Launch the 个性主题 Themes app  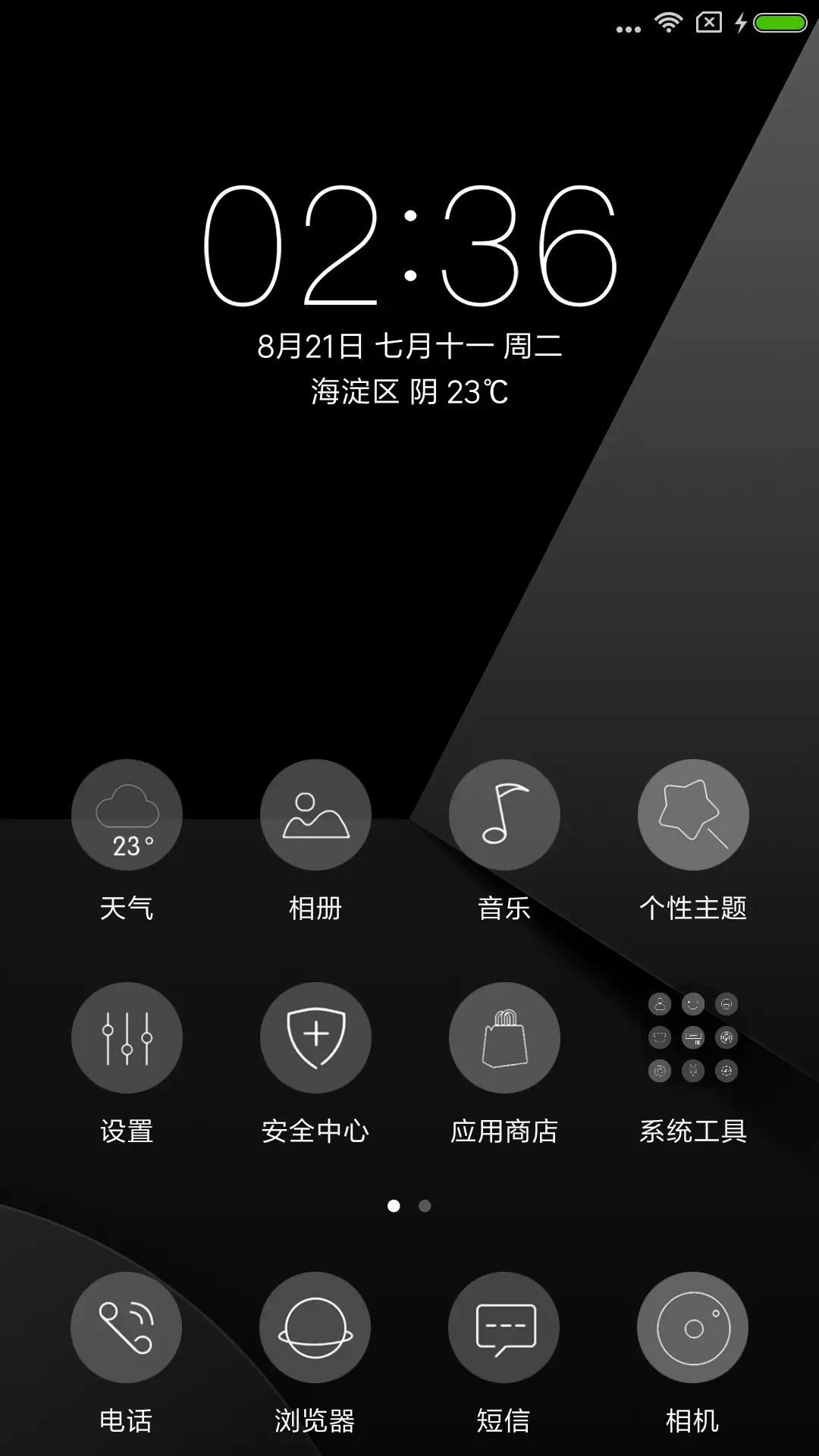pyautogui.click(x=692, y=815)
